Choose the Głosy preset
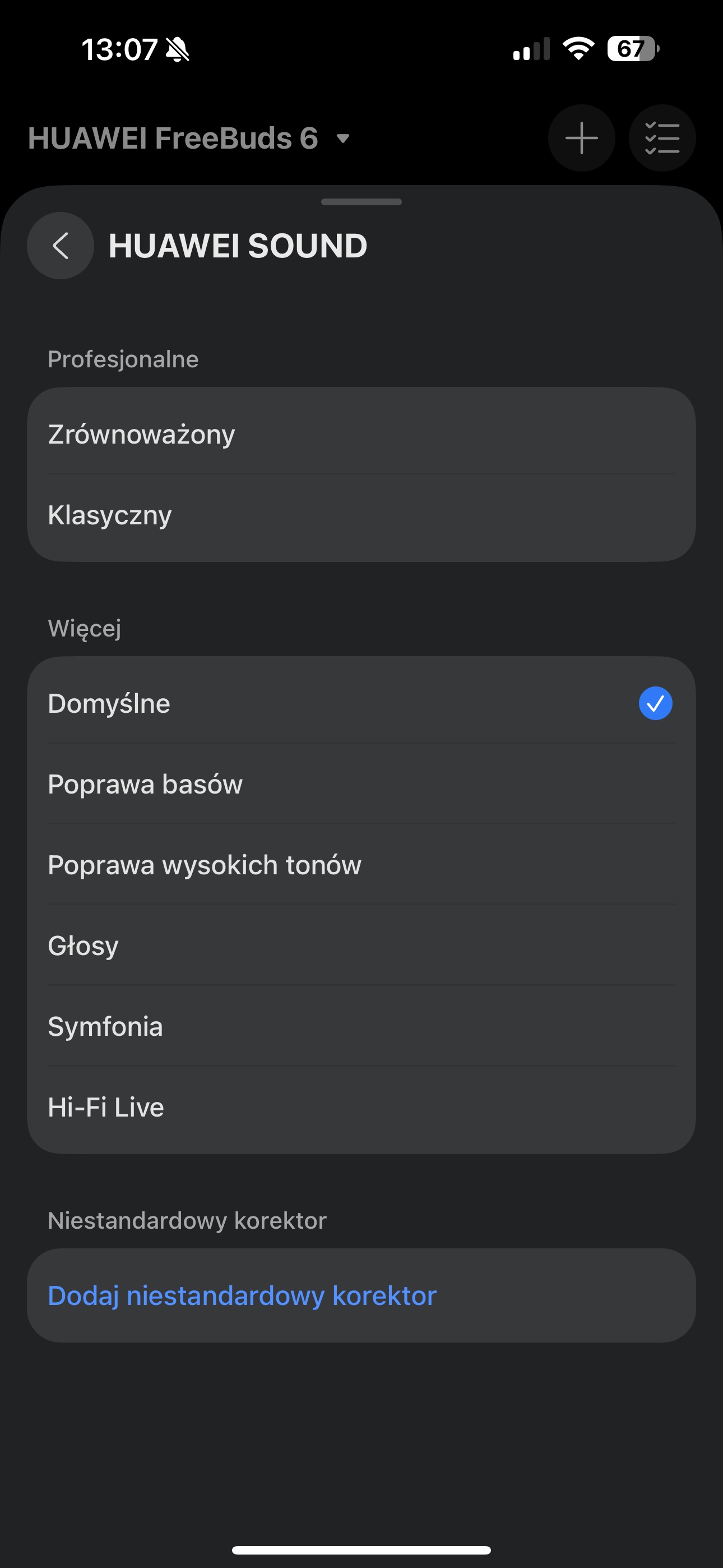Viewport: 723px width, 1568px height. click(361, 946)
